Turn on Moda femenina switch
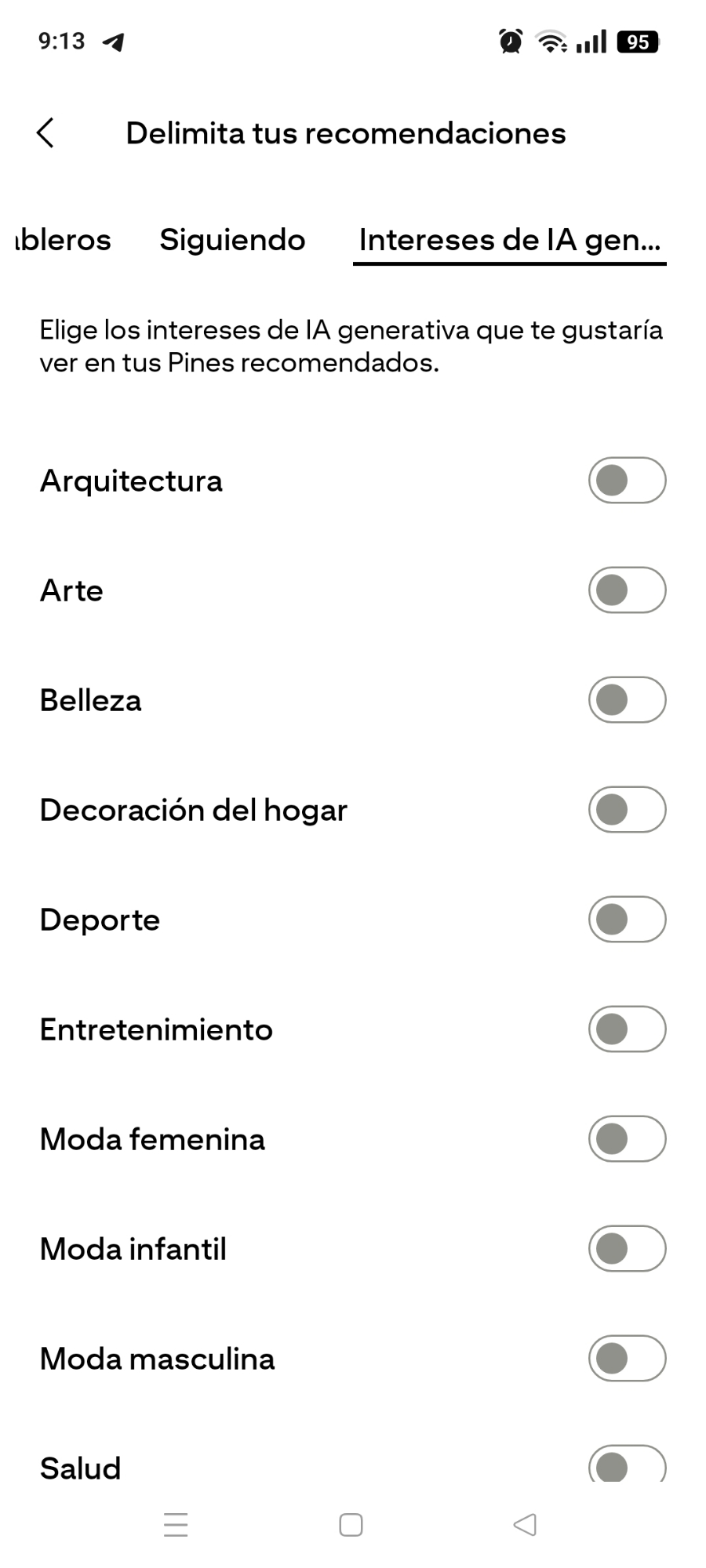Screen dimensions: 706x1568 click(627, 1139)
